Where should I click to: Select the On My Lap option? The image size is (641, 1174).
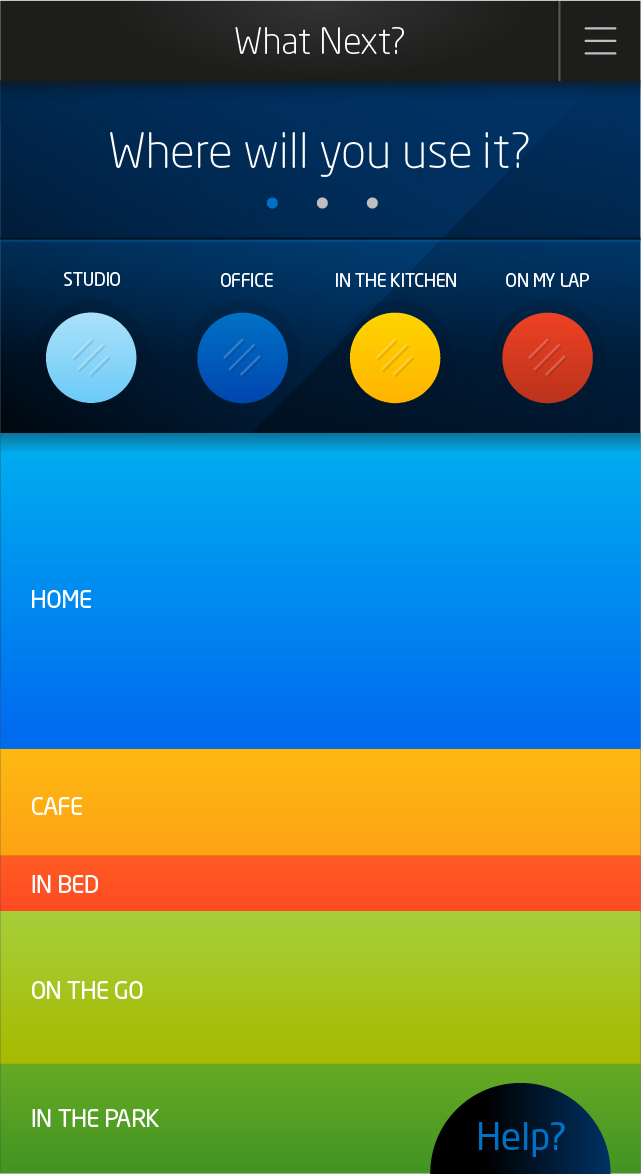[x=547, y=357]
